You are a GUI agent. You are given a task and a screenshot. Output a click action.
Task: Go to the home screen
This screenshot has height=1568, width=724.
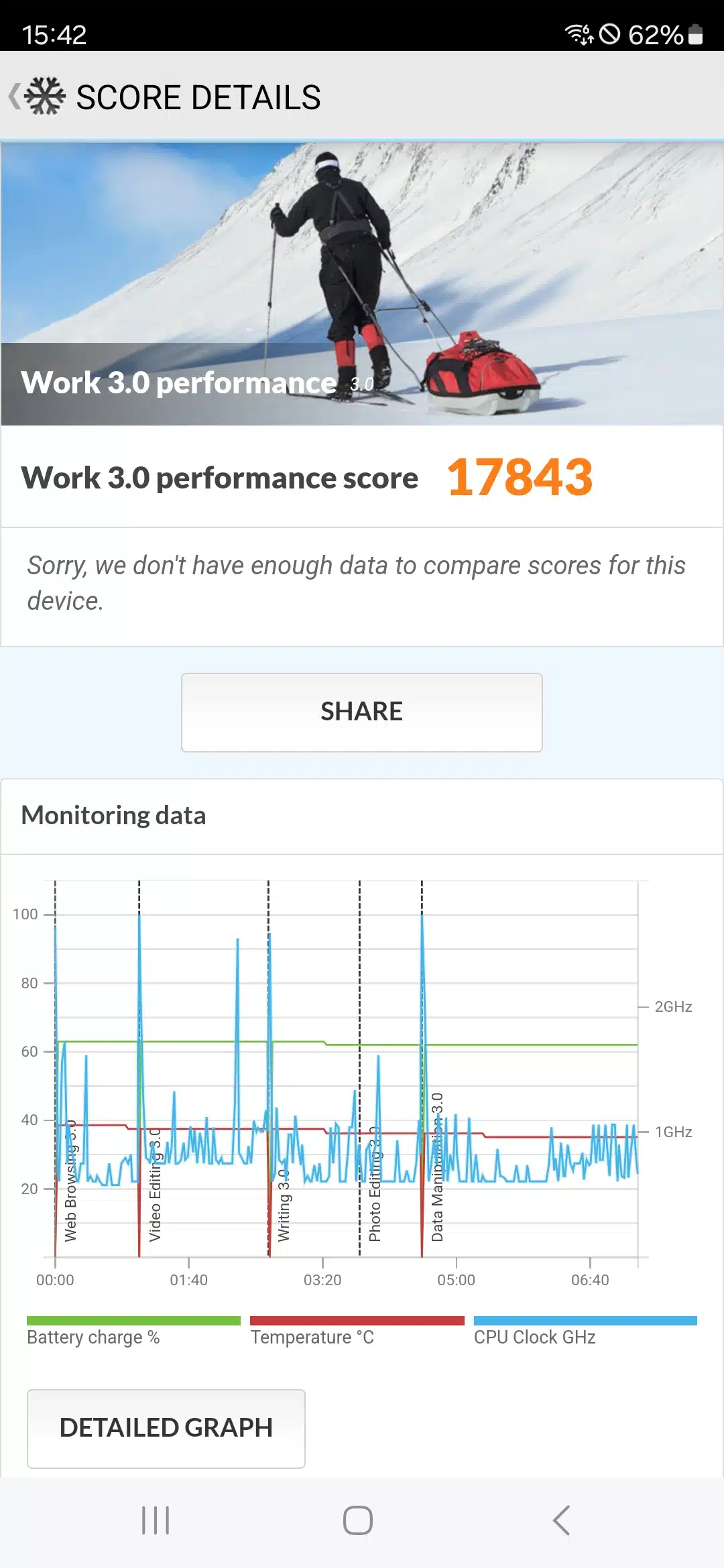(358, 1520)
